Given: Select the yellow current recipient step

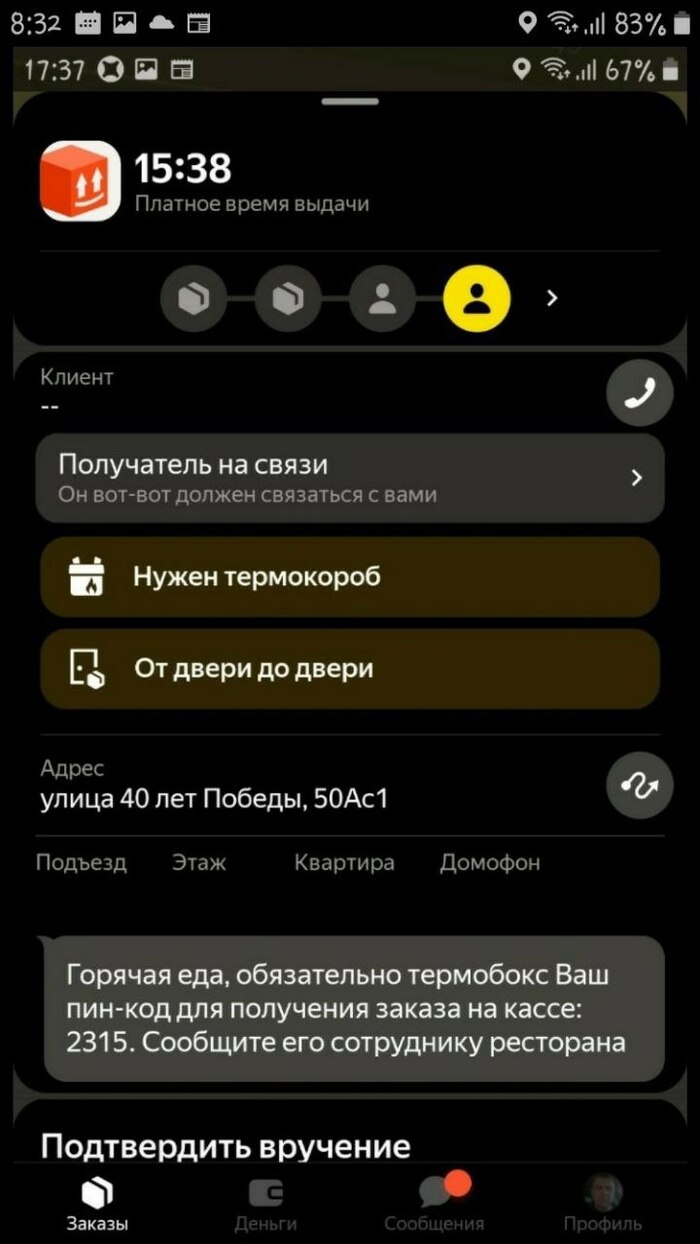Looking at the screenshot, I should [x=477, y=298].
